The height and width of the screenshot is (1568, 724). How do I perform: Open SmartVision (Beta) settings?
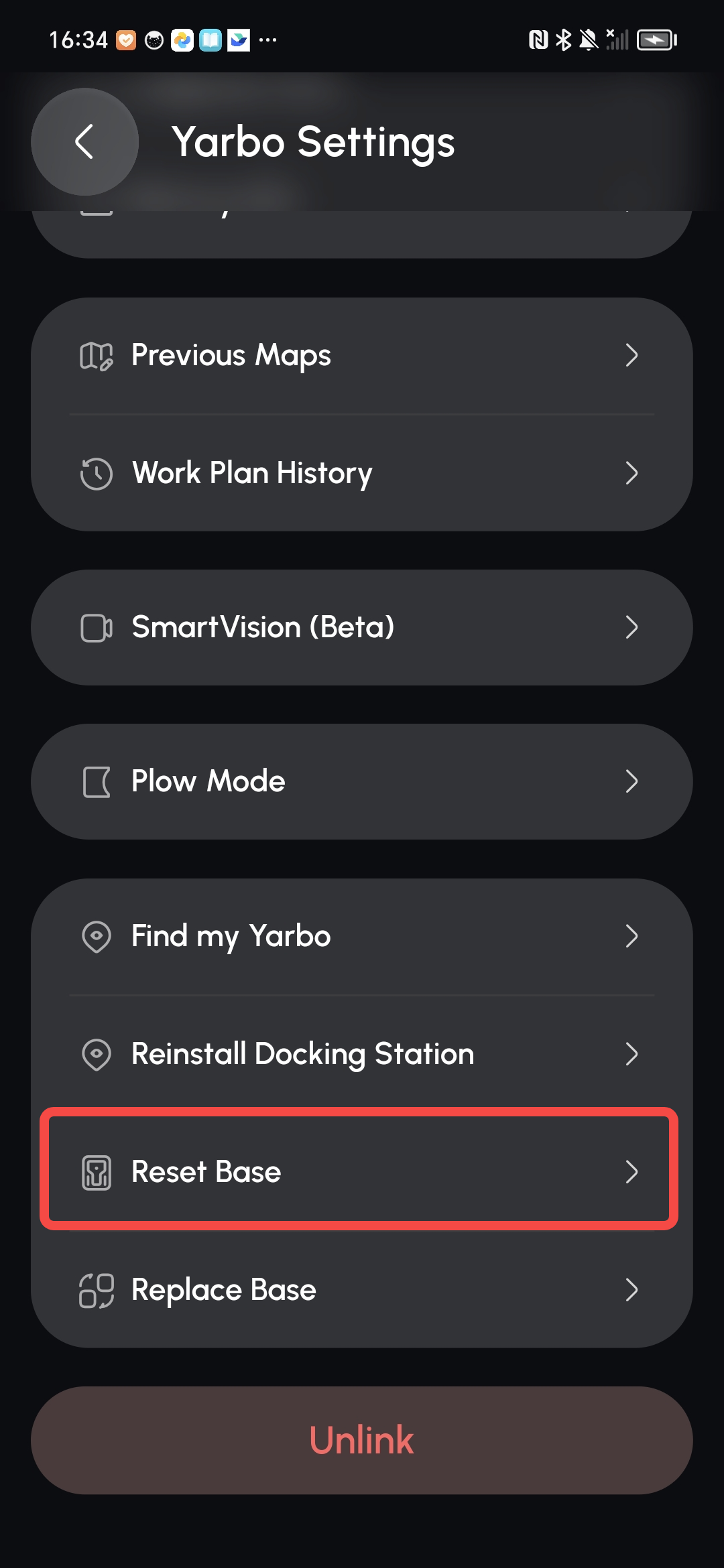coord(362,628)
